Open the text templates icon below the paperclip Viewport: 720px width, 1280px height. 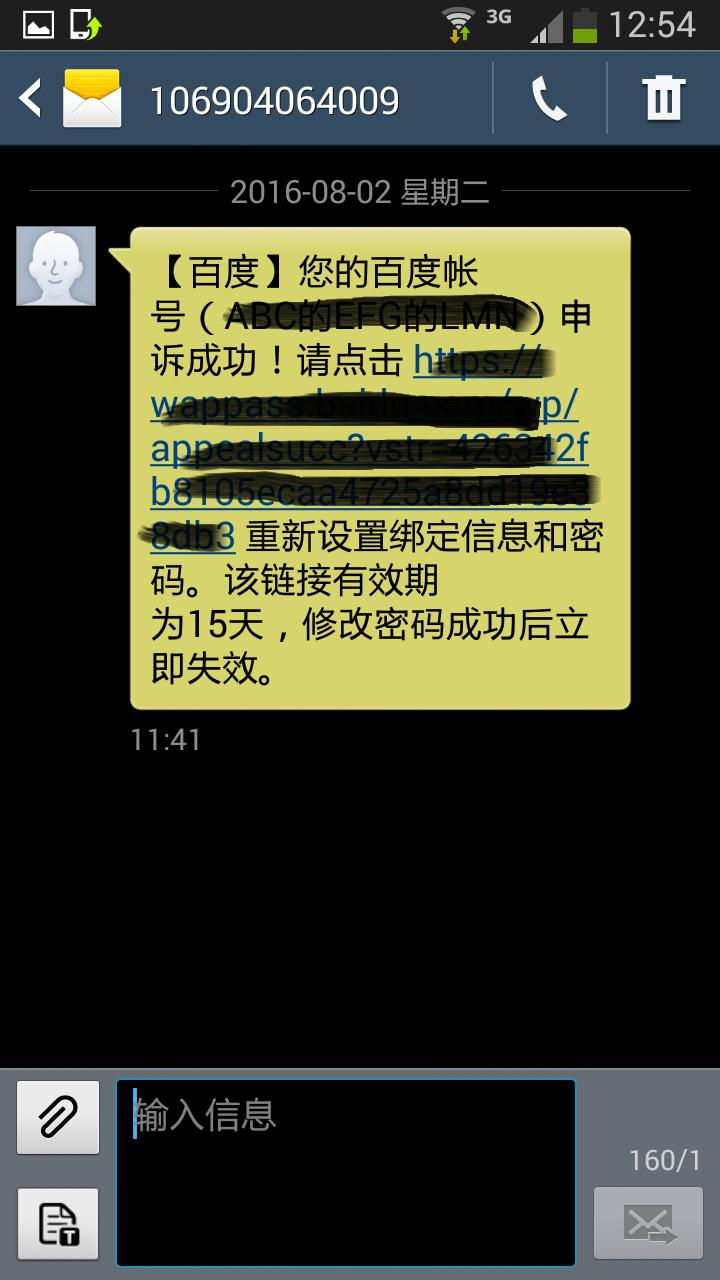click(57, 1224)
